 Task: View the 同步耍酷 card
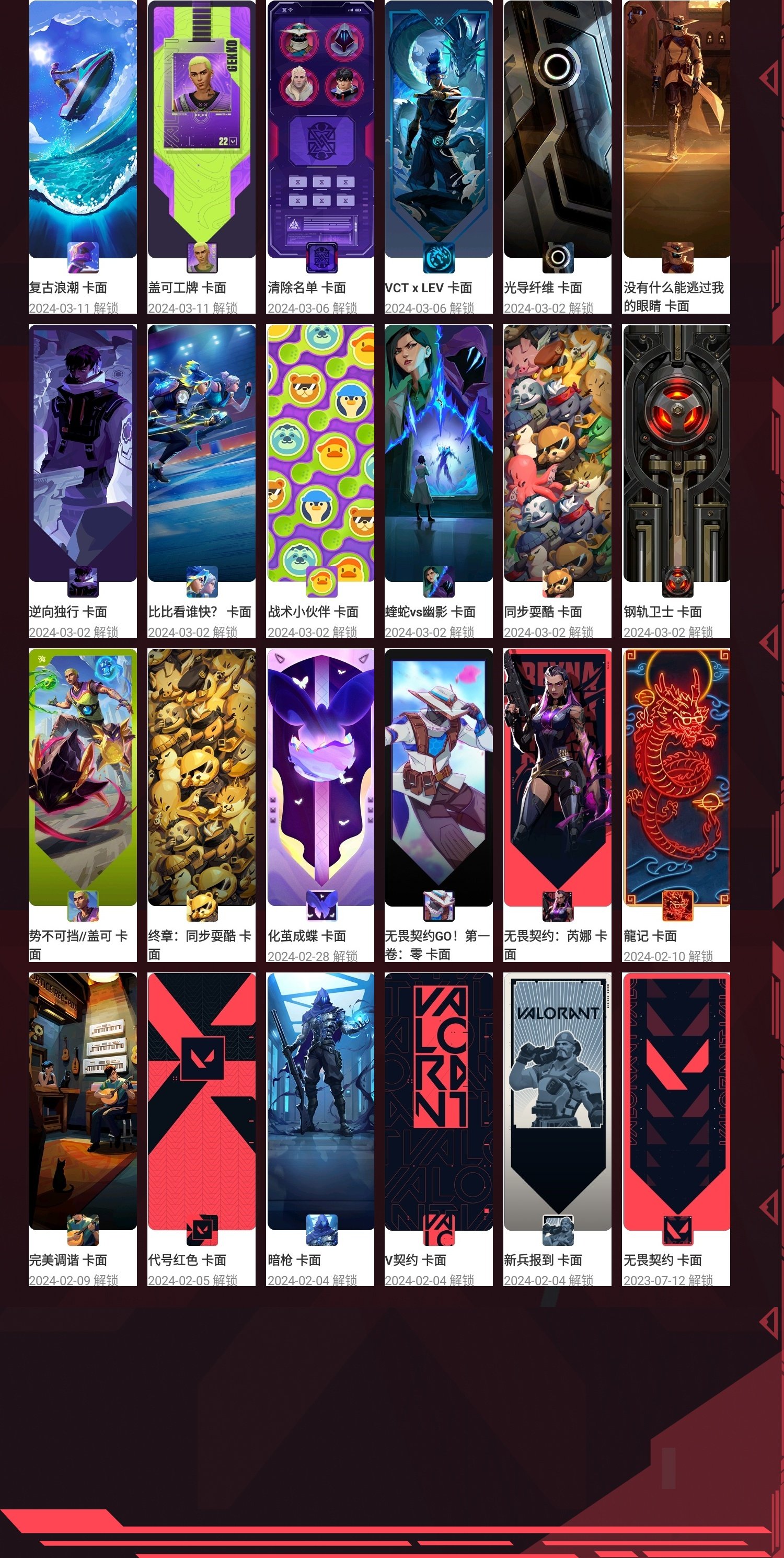(557, 454)
